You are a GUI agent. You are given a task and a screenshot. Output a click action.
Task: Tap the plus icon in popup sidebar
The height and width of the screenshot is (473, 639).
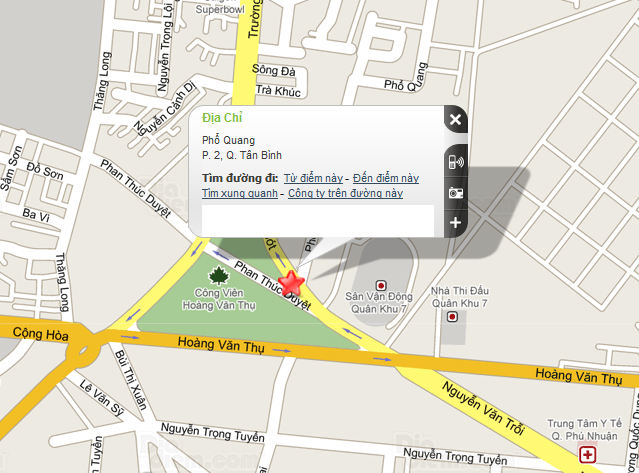point(455,222)
